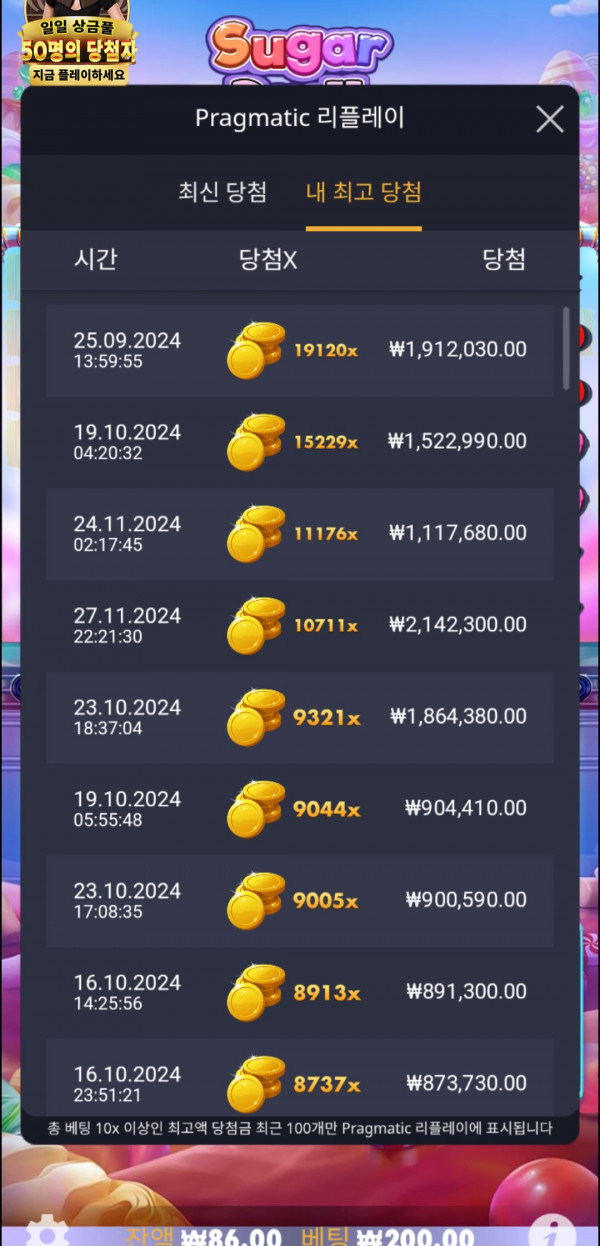The width and height of the screenshot is (600, 1246).
Task: Play the 11176x win replay
Action: [299, 534]
